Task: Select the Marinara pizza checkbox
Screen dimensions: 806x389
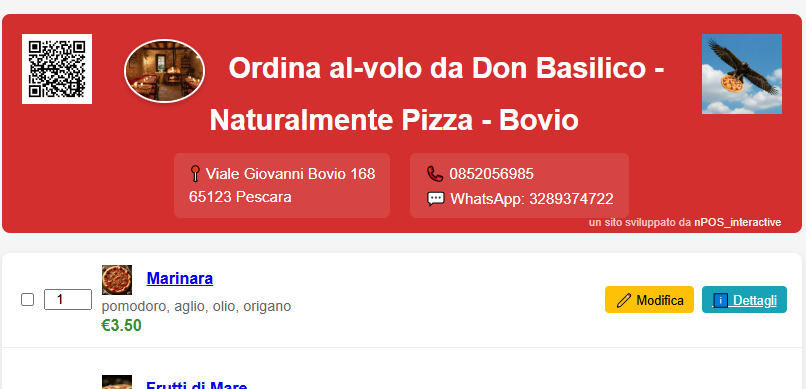Action: coord(27,300)
